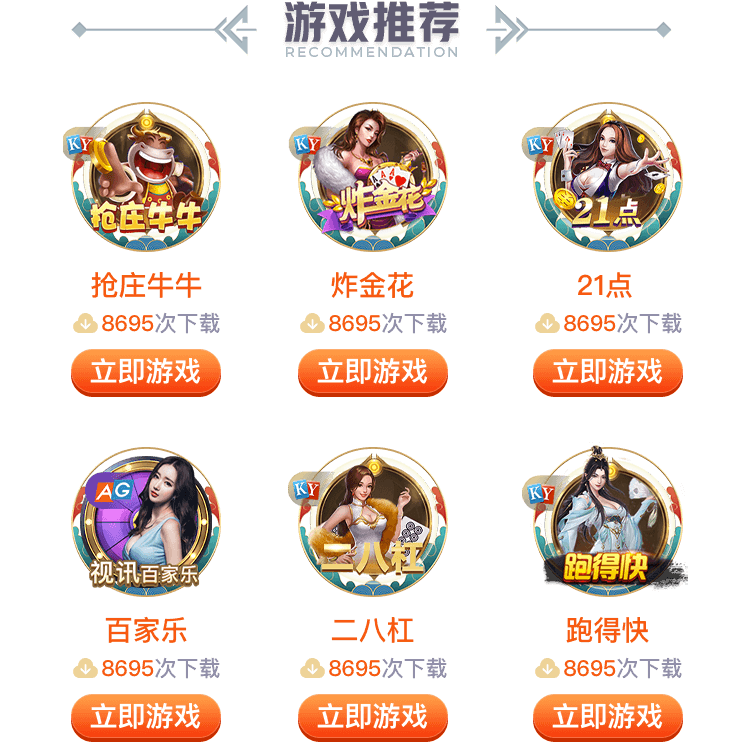The height and width of the screenshot is (742, 750).
Task: Play 百家乐 via its 立即游戏 button
Action: pos(146,717)
